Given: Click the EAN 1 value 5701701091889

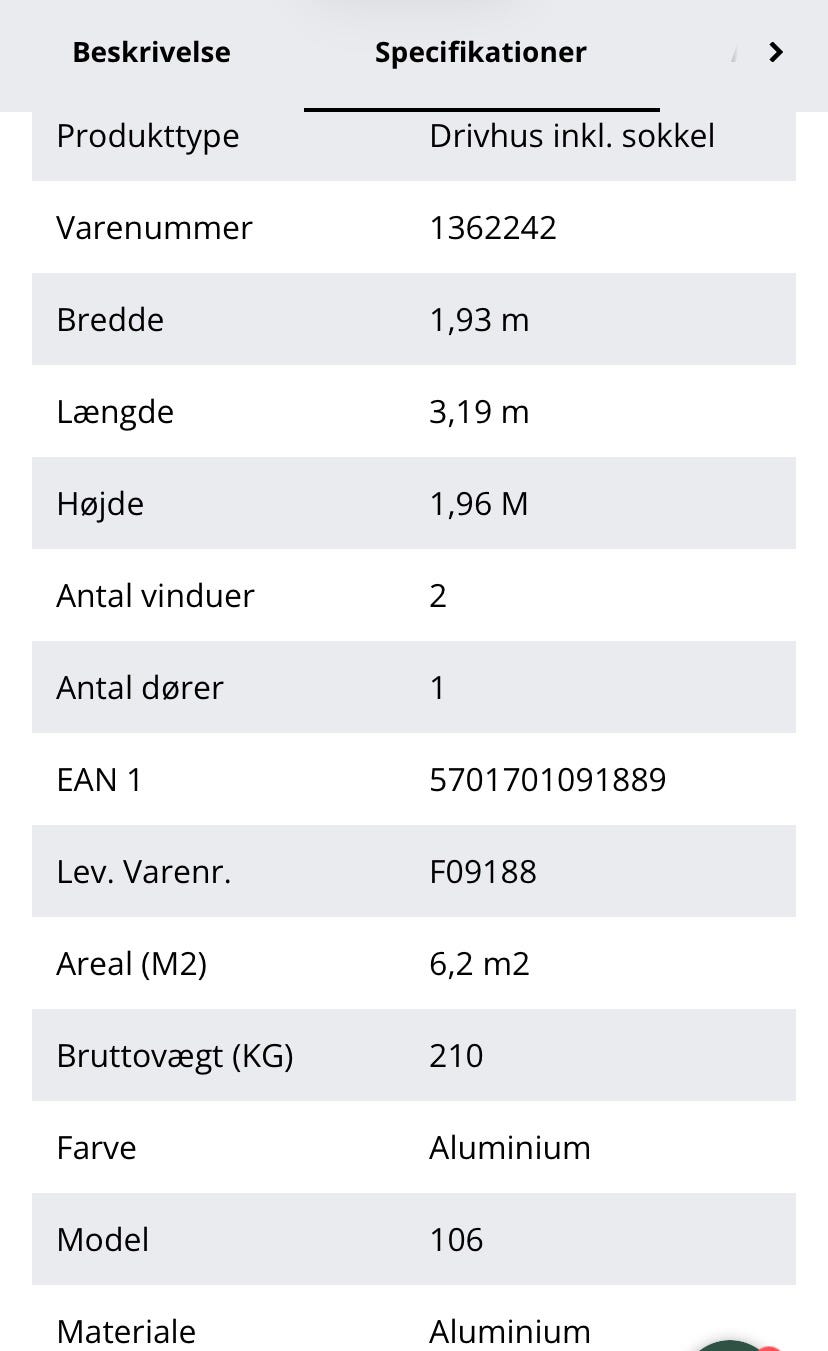Looking at the screenshot, I should click(548, 779).
